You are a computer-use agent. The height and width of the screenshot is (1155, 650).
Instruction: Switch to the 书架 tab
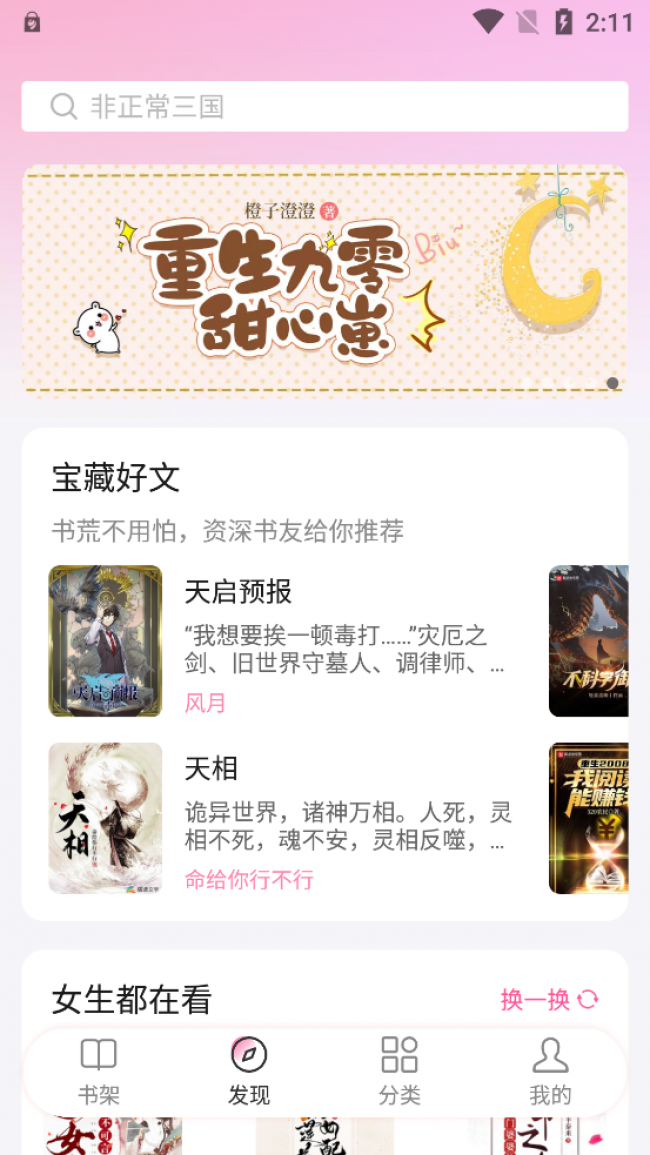point(99,1072)
